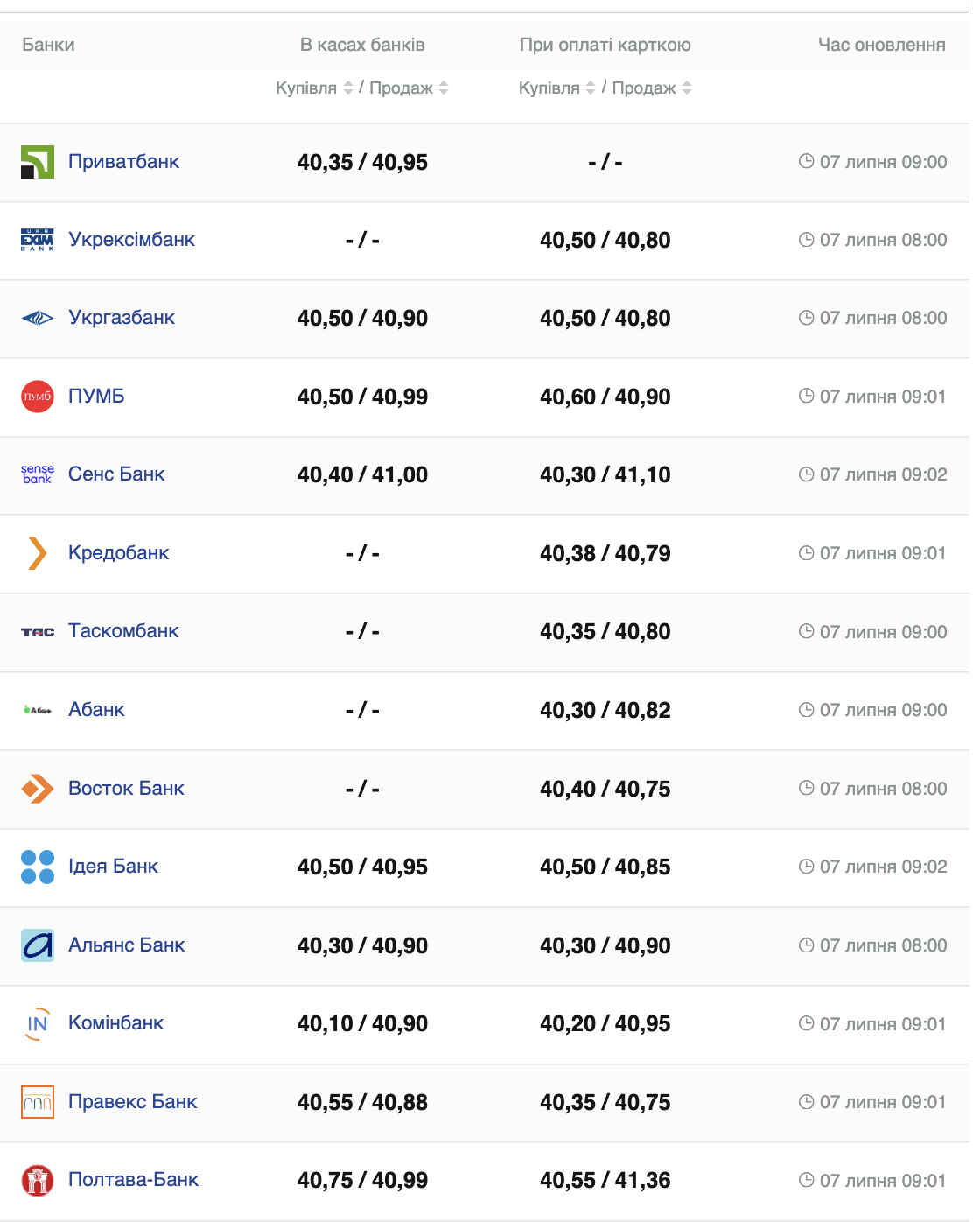
Task: Choose Абанк in the list
Action: 96,710
